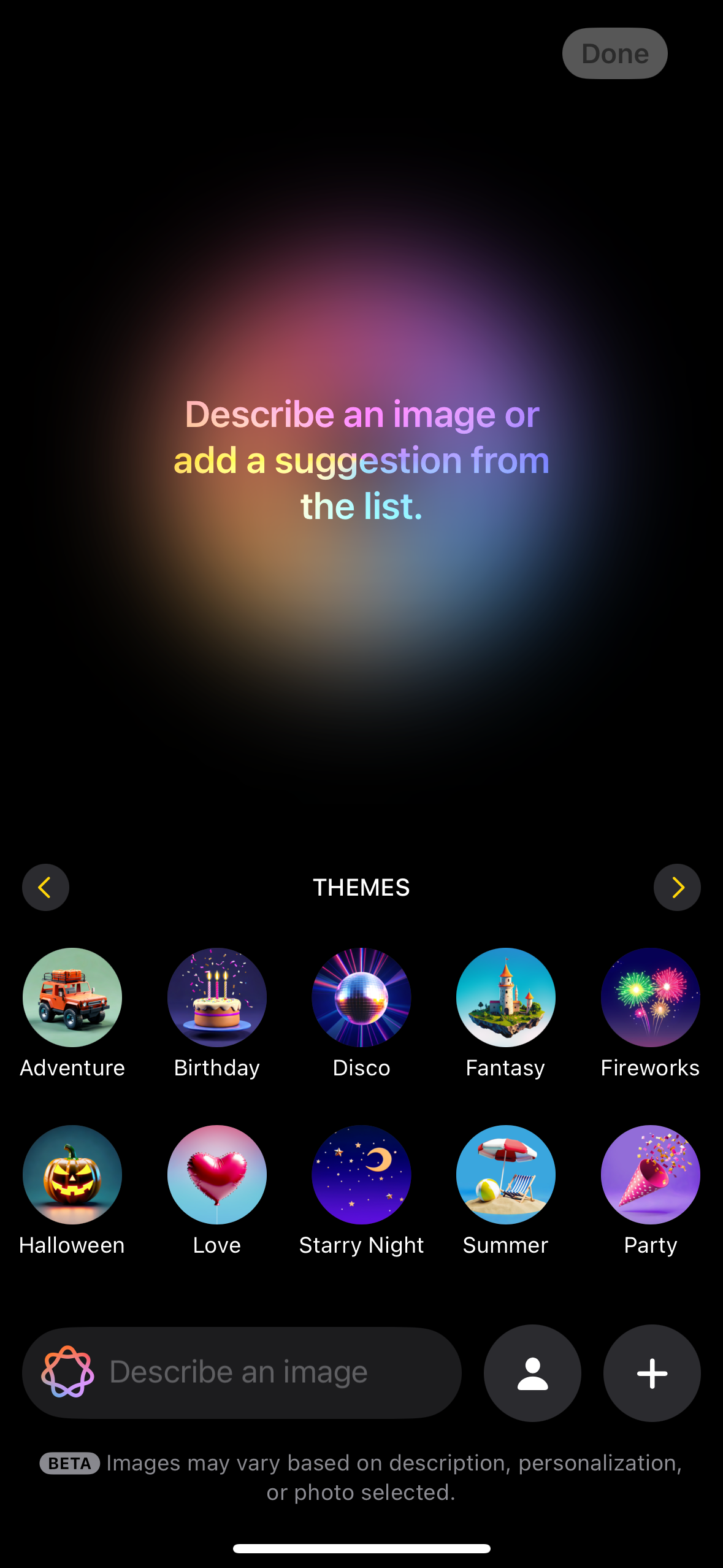Go to the next suggestion category

pyautogui.click(x=677, y=887)
